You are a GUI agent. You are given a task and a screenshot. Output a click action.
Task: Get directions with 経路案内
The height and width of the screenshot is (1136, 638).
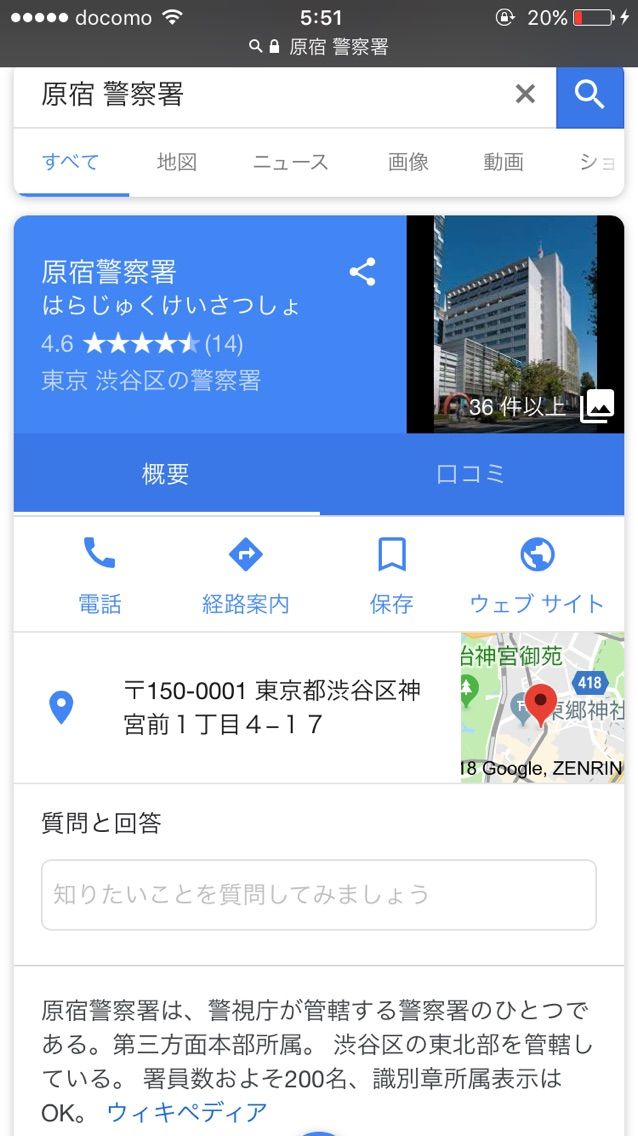pos(245,574)
